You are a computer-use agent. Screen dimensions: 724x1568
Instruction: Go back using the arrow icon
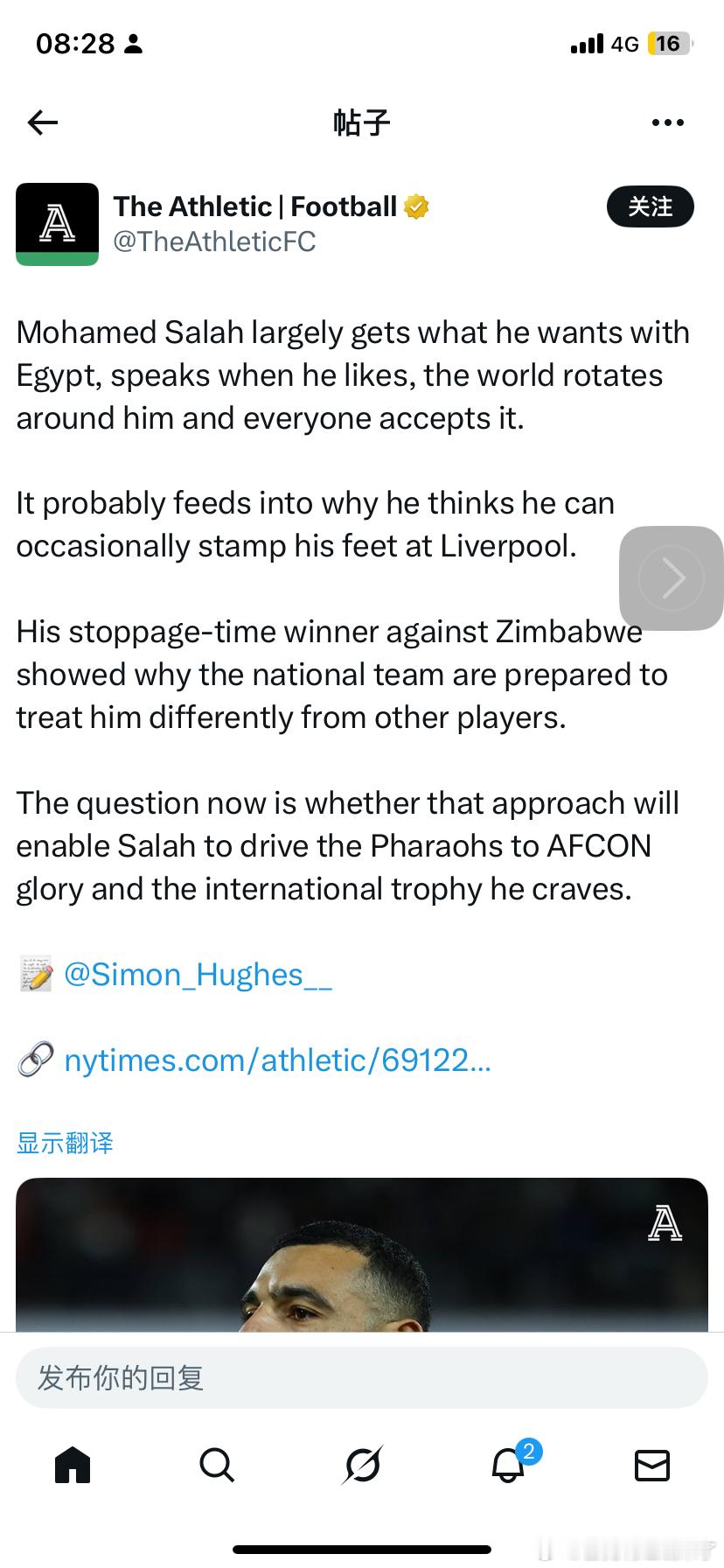point(43,123)
